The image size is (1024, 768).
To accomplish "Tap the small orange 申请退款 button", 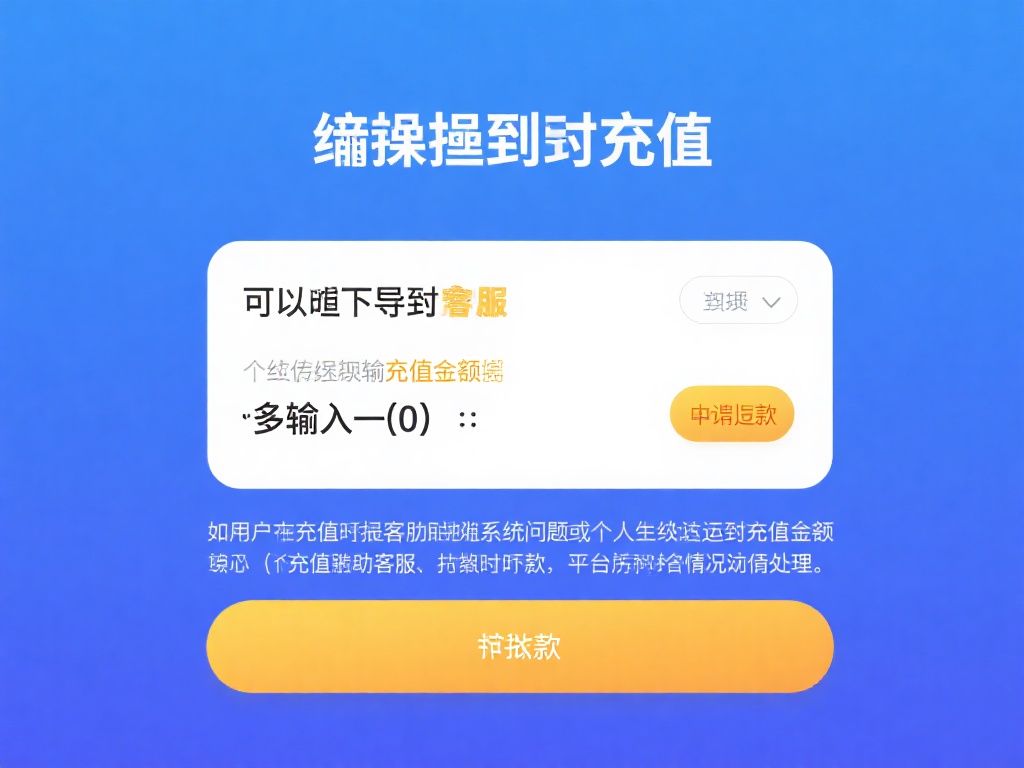I will click(x=732, y=414).
